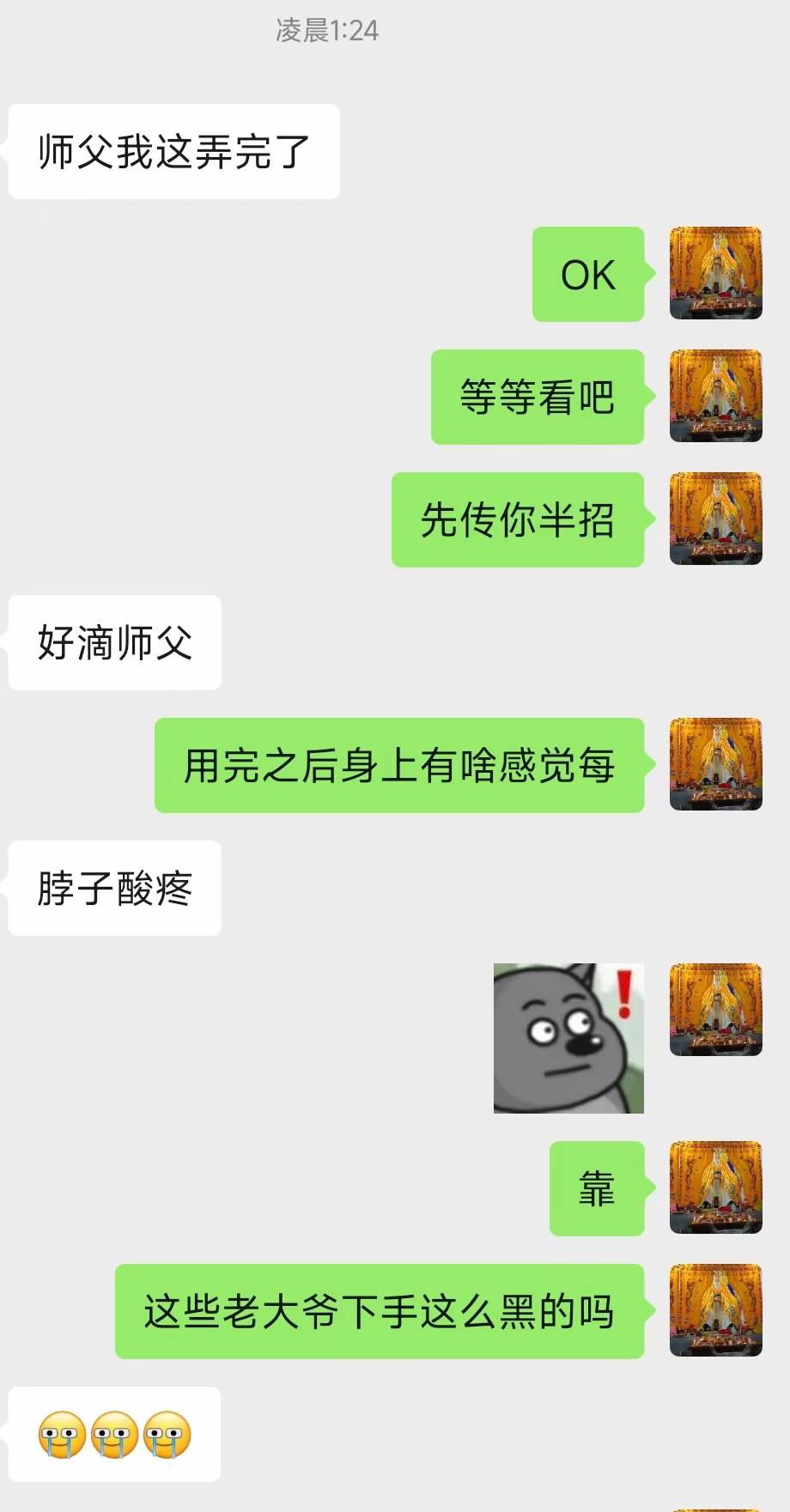The width and height of the screenshot is (790, 1512).
Task: Tap the avatar beside the "OK" message
Action: click(x=715, y=273)
